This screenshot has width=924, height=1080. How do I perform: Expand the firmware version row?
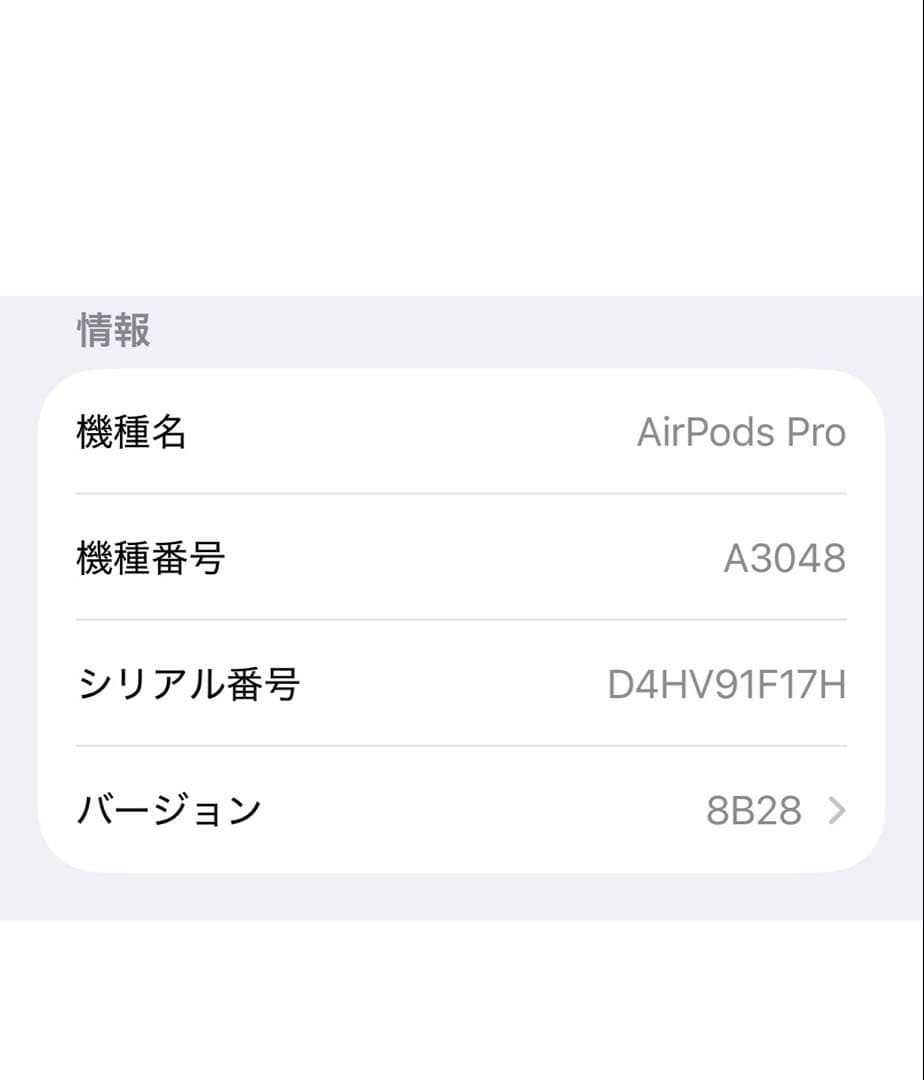(x=460, y=811)
